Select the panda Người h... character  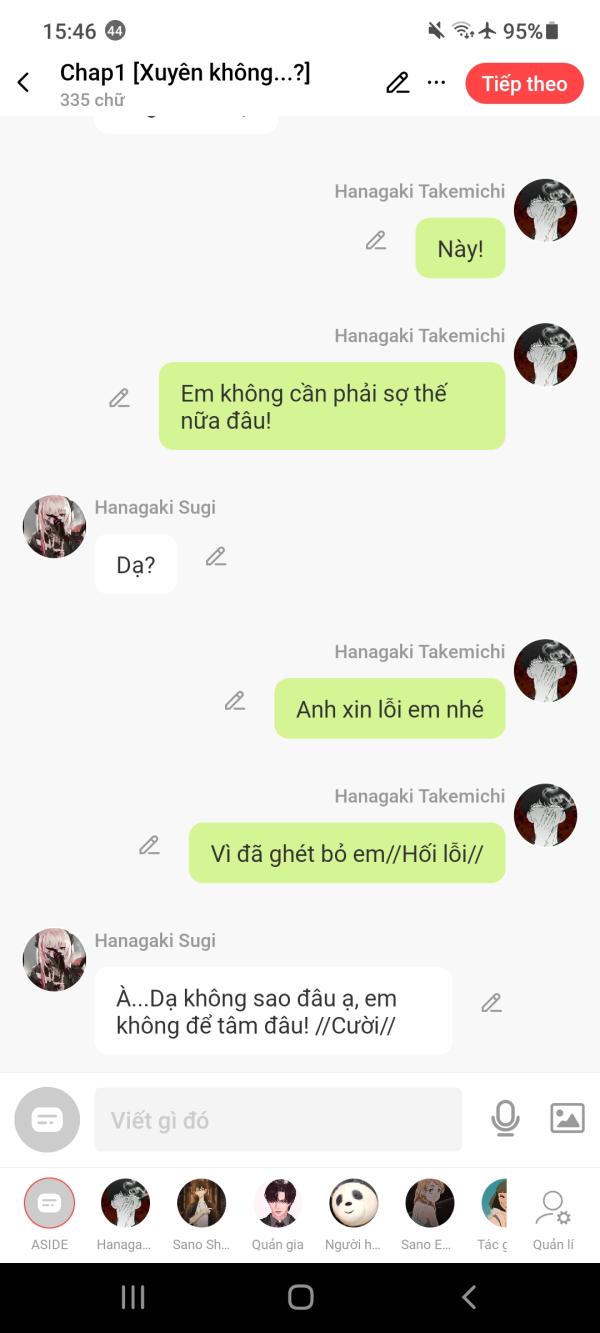(353, 1204)
